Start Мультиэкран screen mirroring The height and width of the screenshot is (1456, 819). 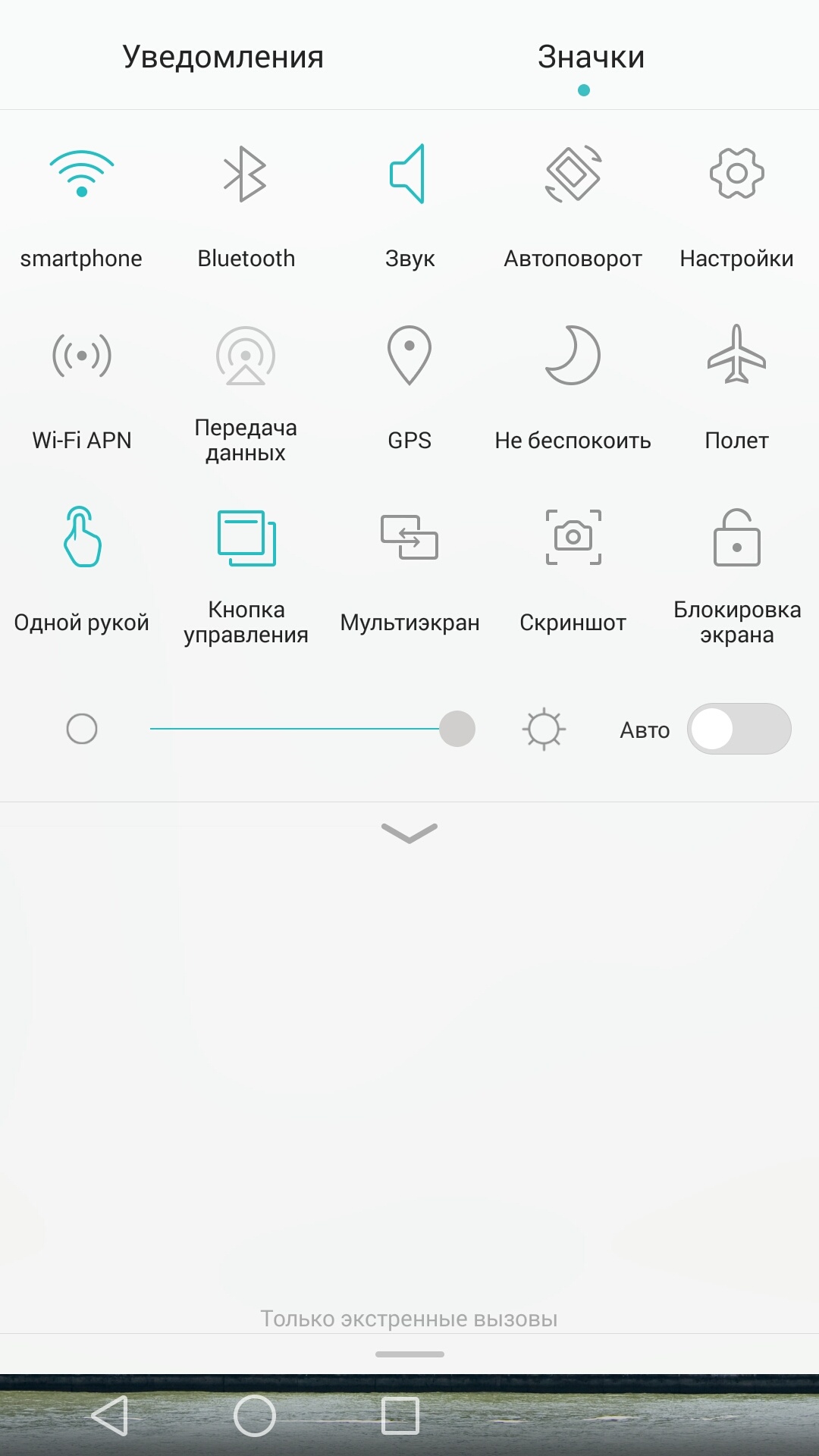pos(409,538)
